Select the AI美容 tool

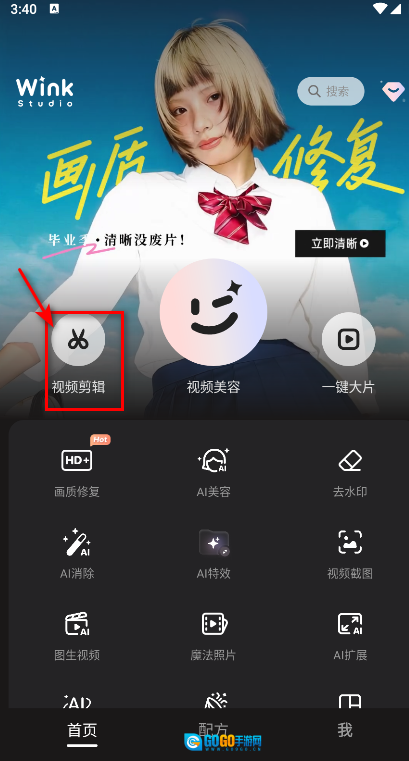tap(213, 472)
